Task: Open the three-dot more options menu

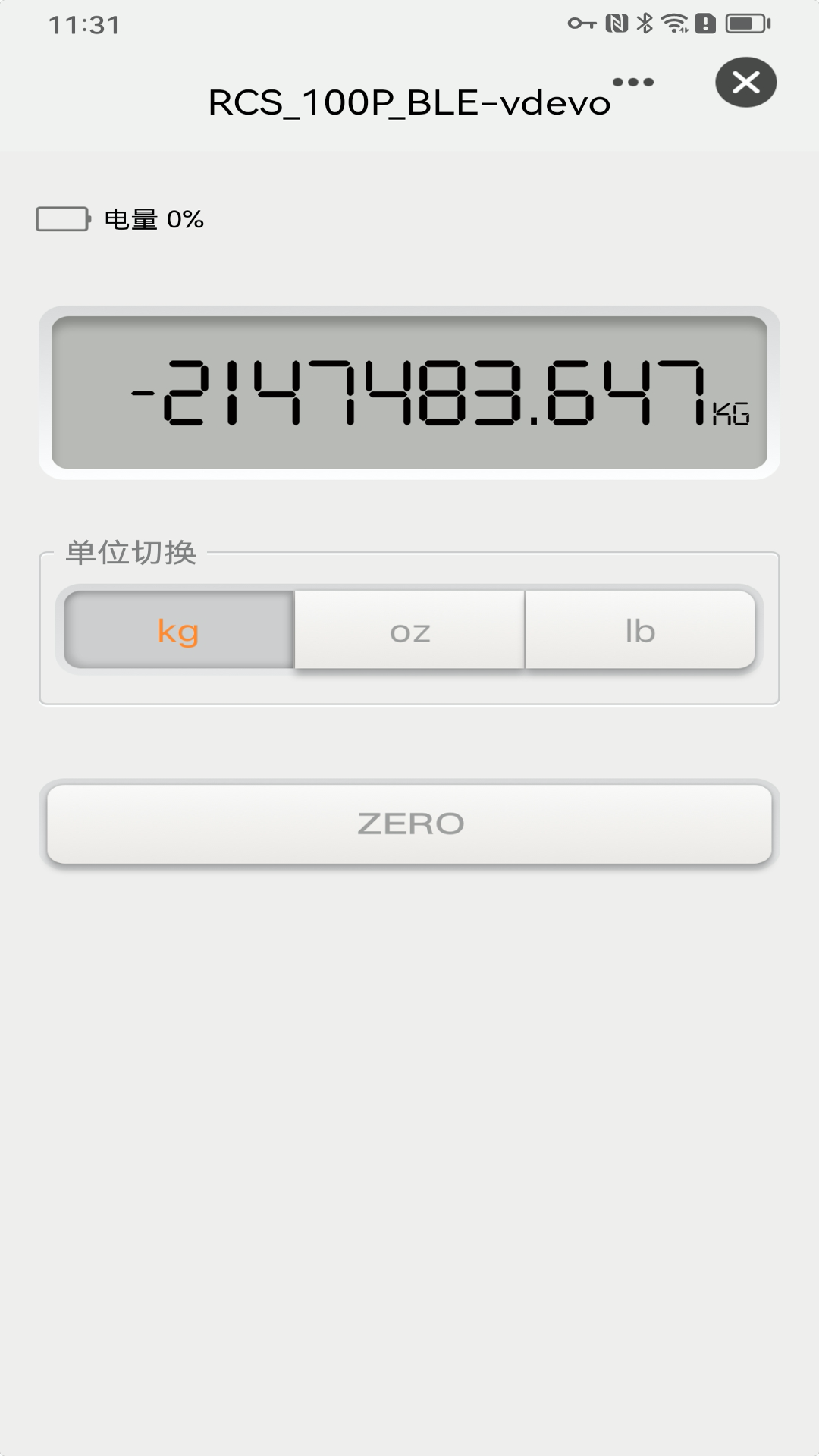Action: (x=632, y=82)
